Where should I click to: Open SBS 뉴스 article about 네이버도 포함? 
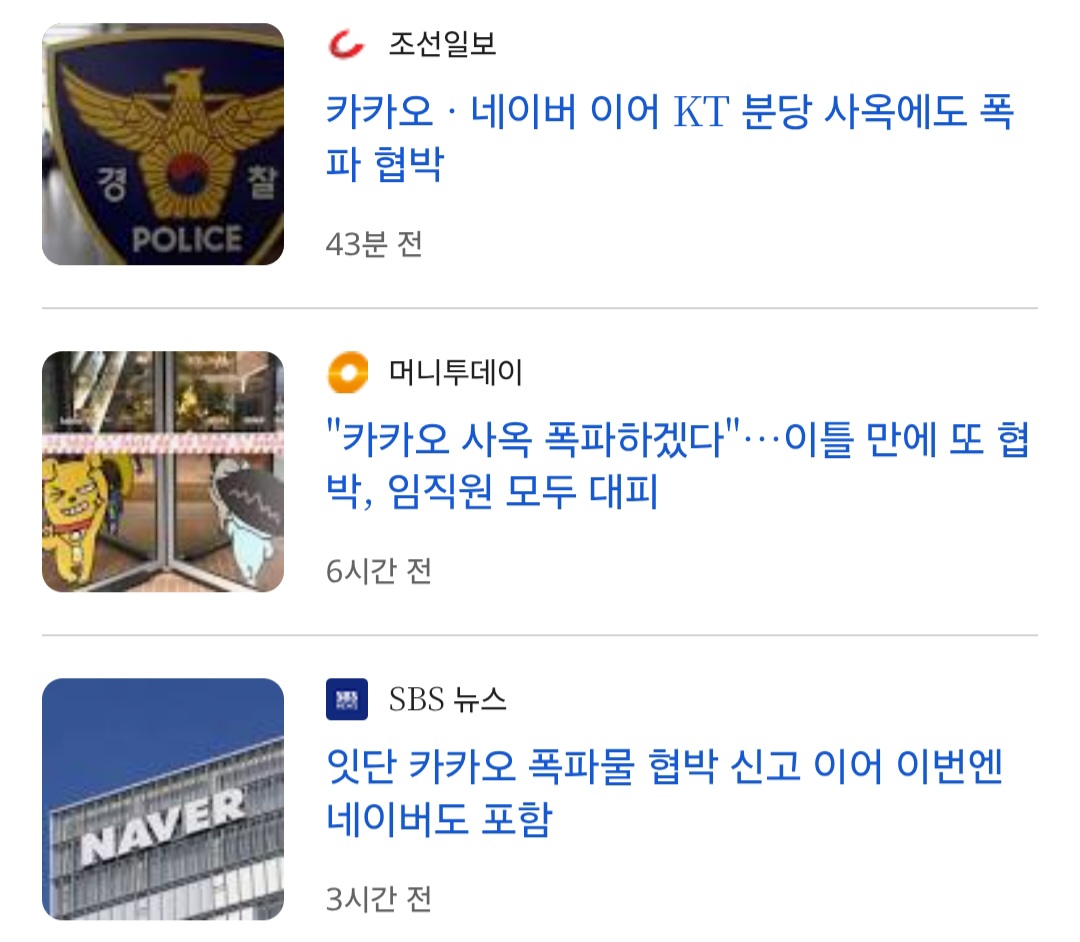(664, 792)
